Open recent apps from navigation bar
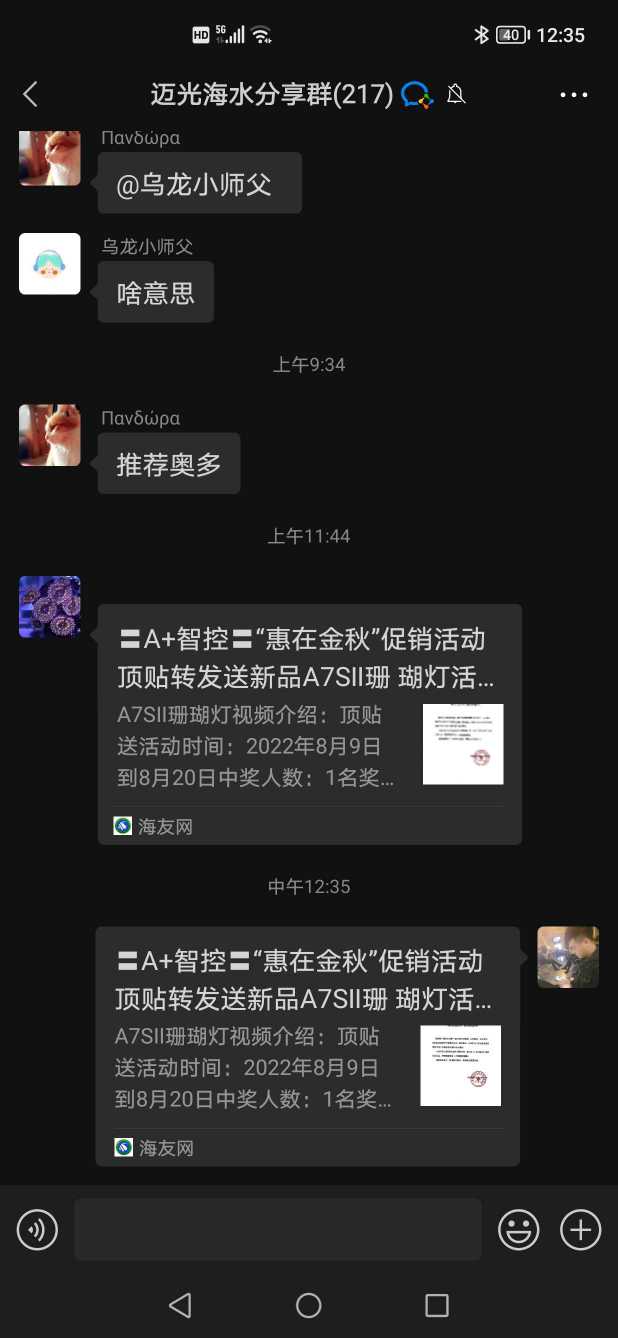This screenshot has width=618, height=1338. [437, 1305]
